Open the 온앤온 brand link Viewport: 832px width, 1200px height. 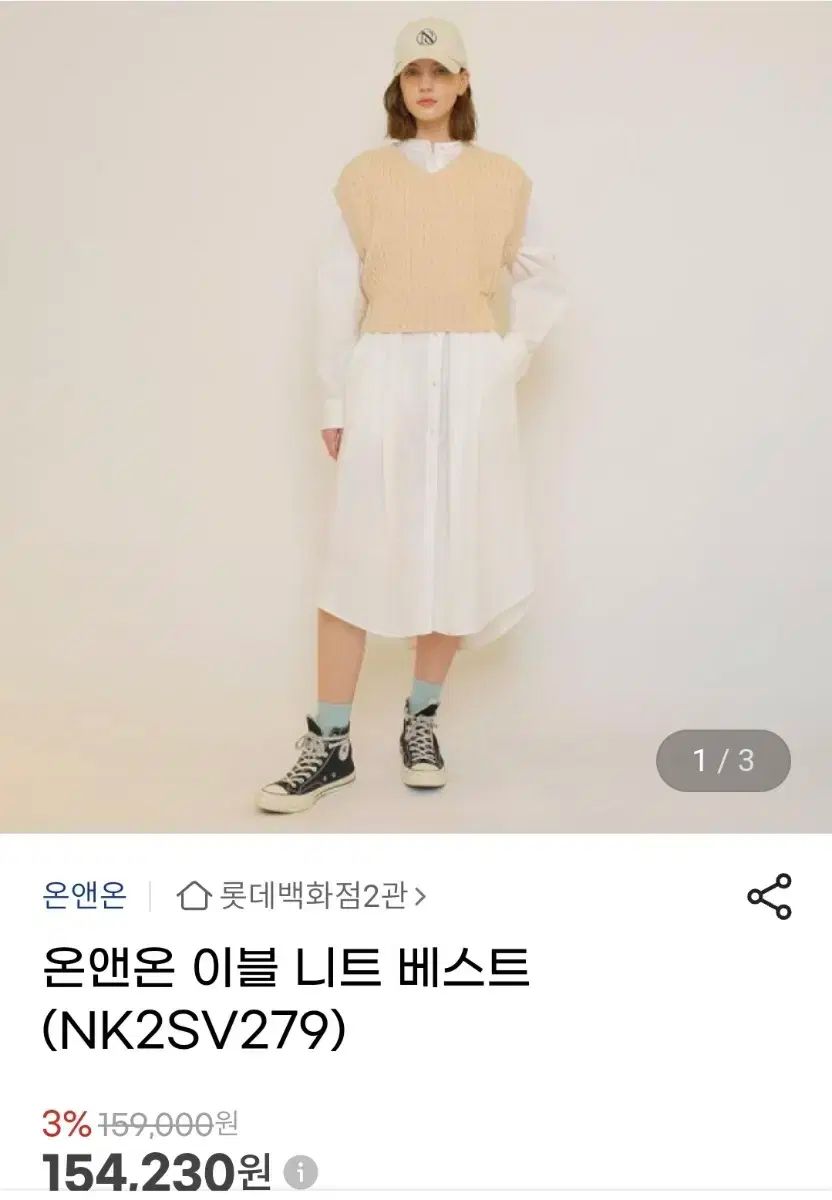[x=85, y=895]
